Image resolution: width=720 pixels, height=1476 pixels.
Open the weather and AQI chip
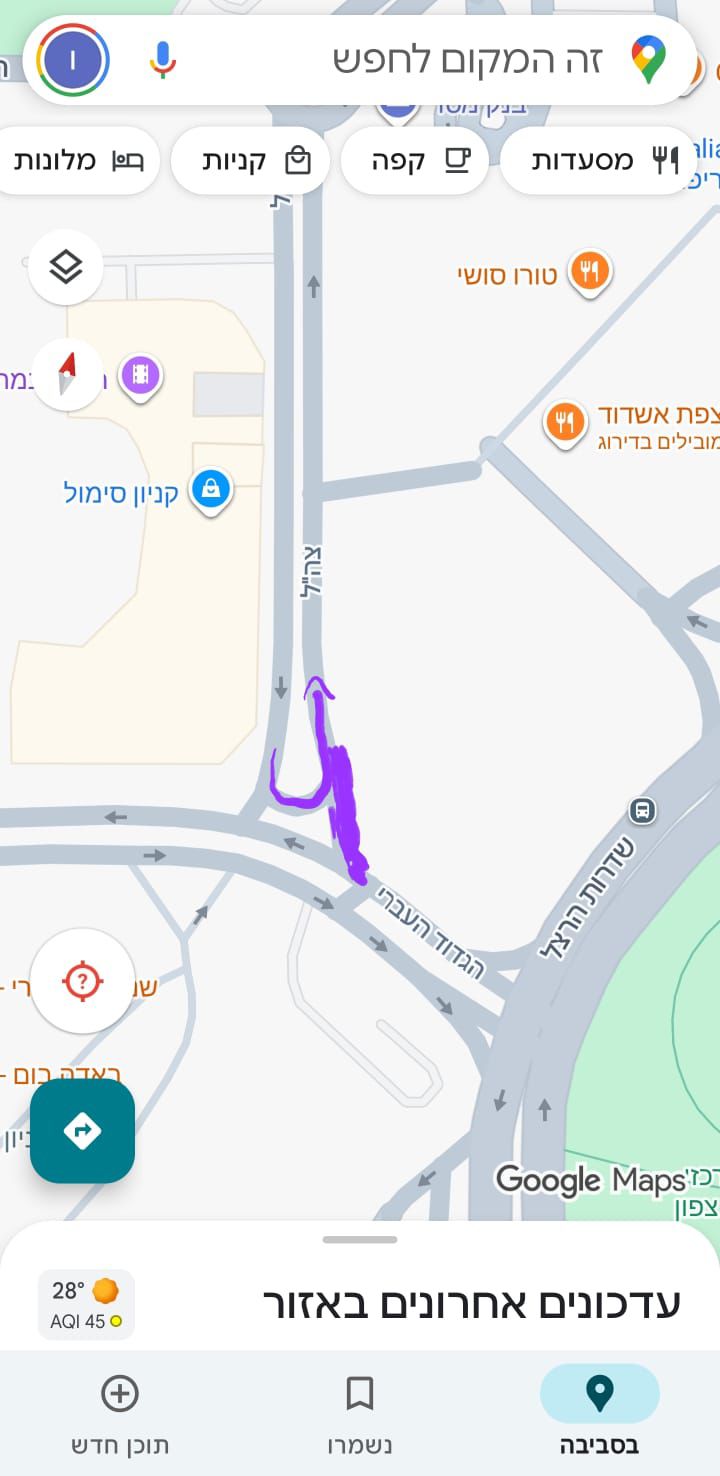tap(86, 1305)
